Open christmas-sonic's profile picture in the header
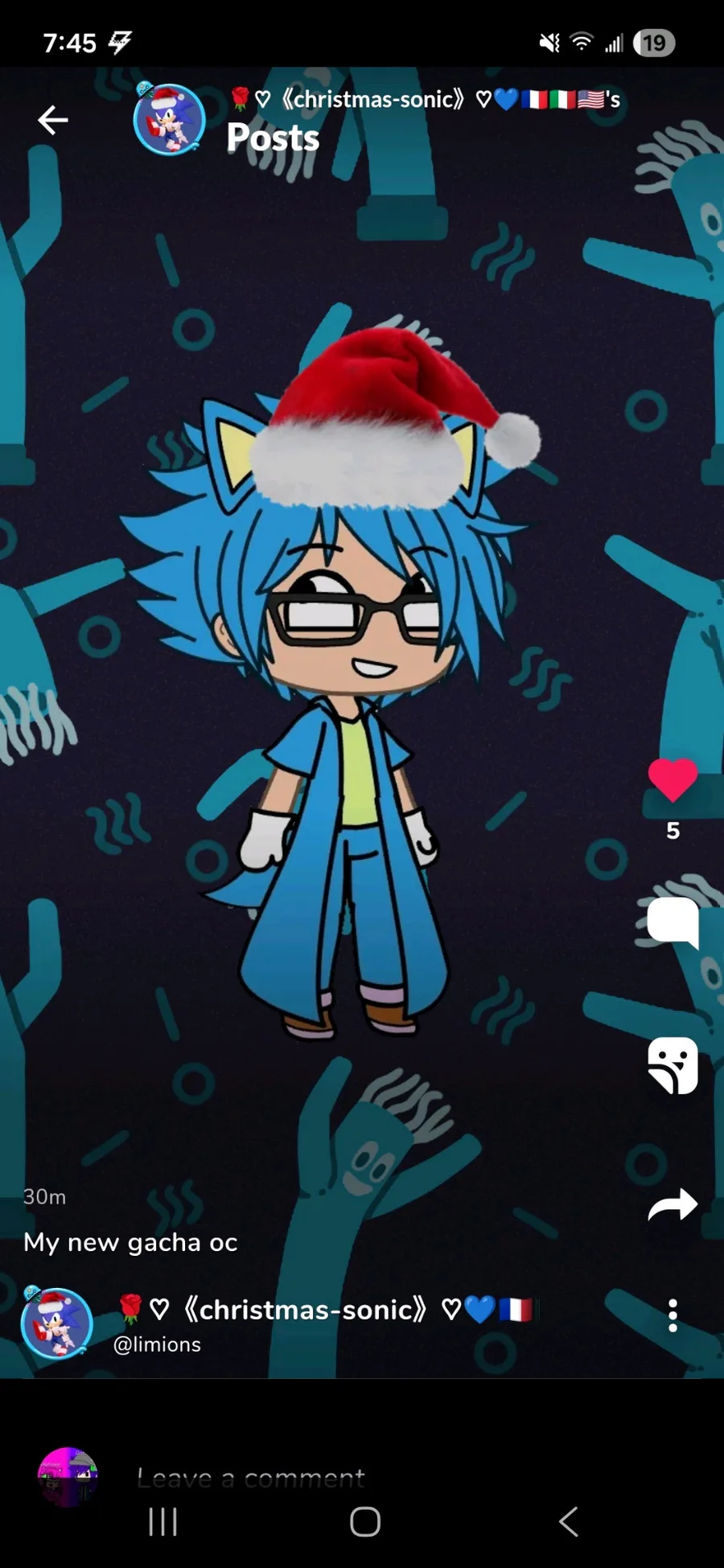This screenshot has width=724, height=1568. pyautogui.click(x=169, y=120)
